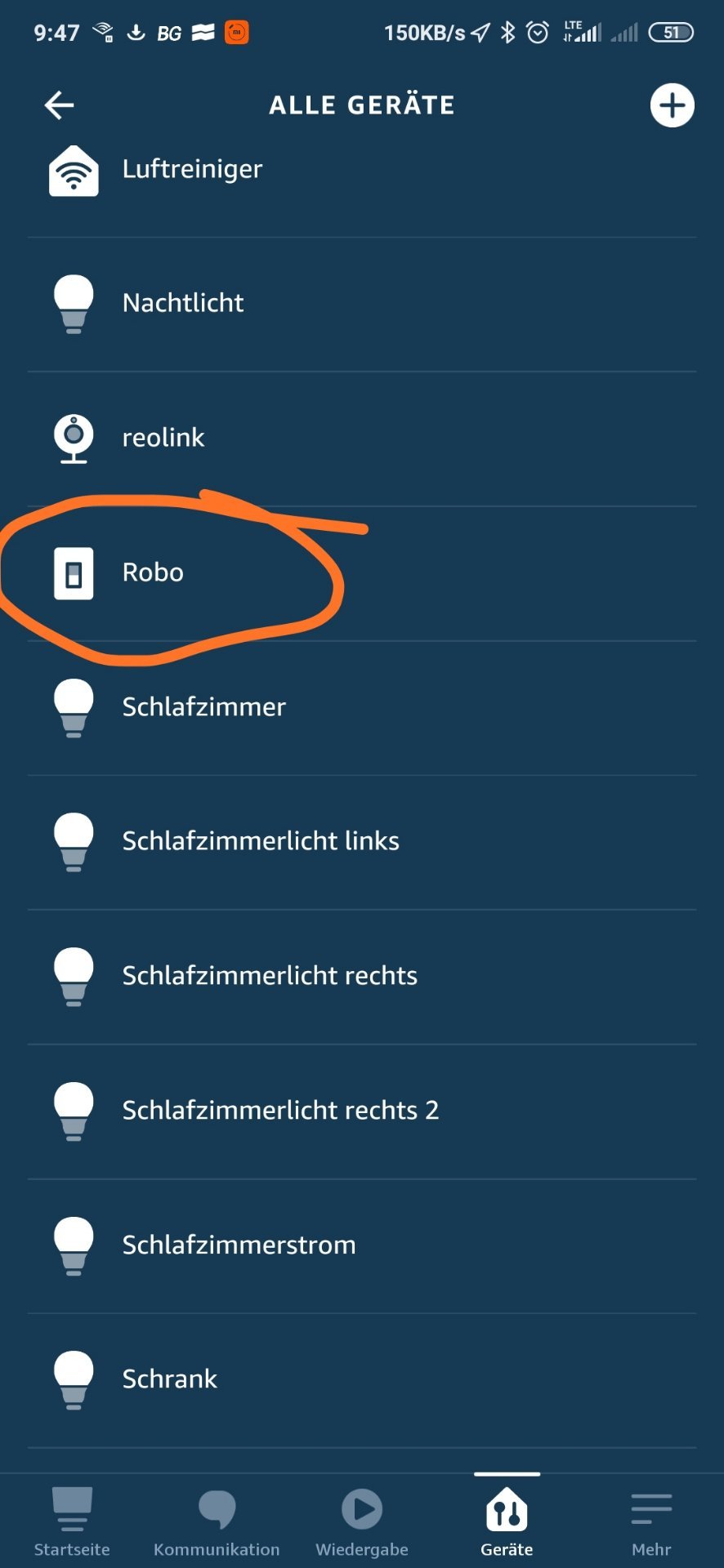Switch to the Wiedergabe tab

[362, 1521]
